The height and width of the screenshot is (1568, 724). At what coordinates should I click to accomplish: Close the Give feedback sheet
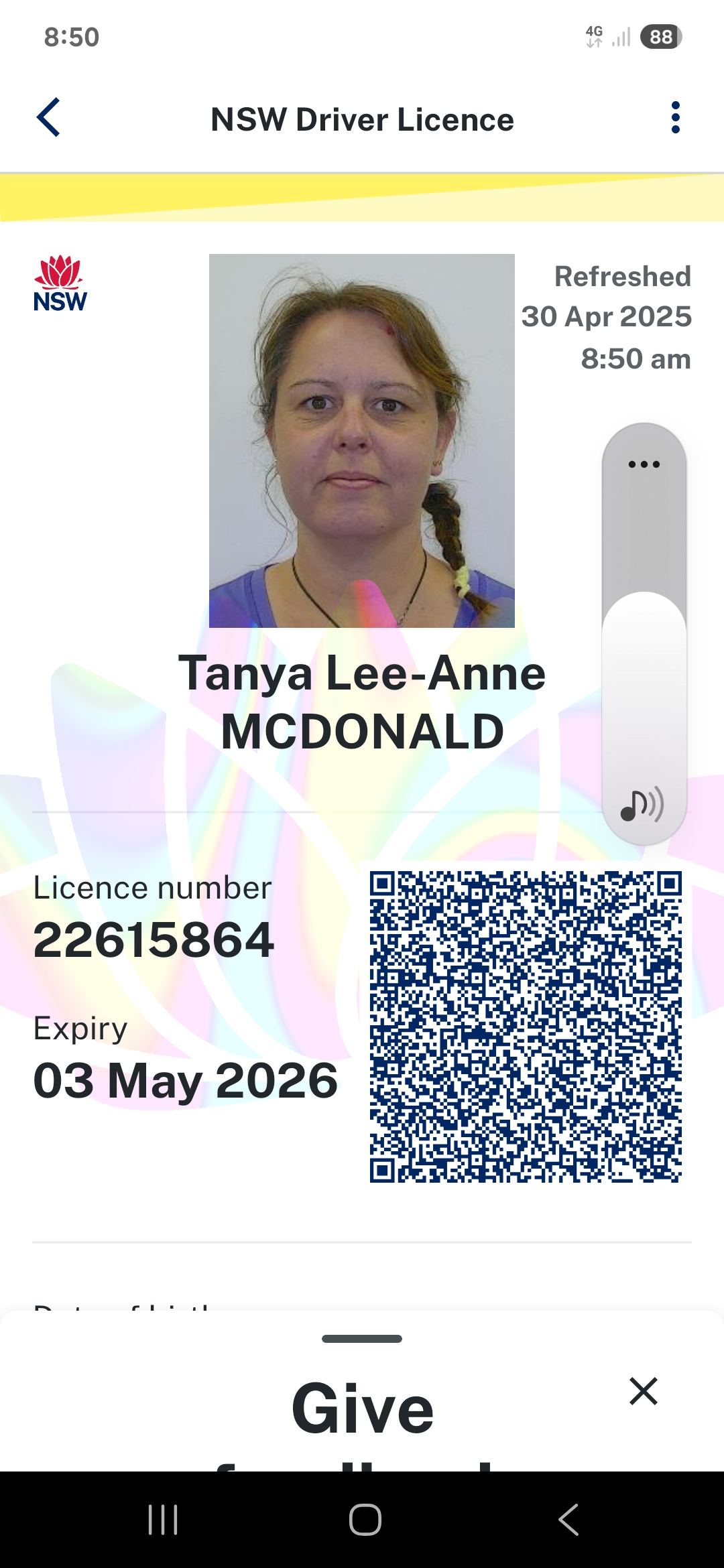pos(644,1391)
